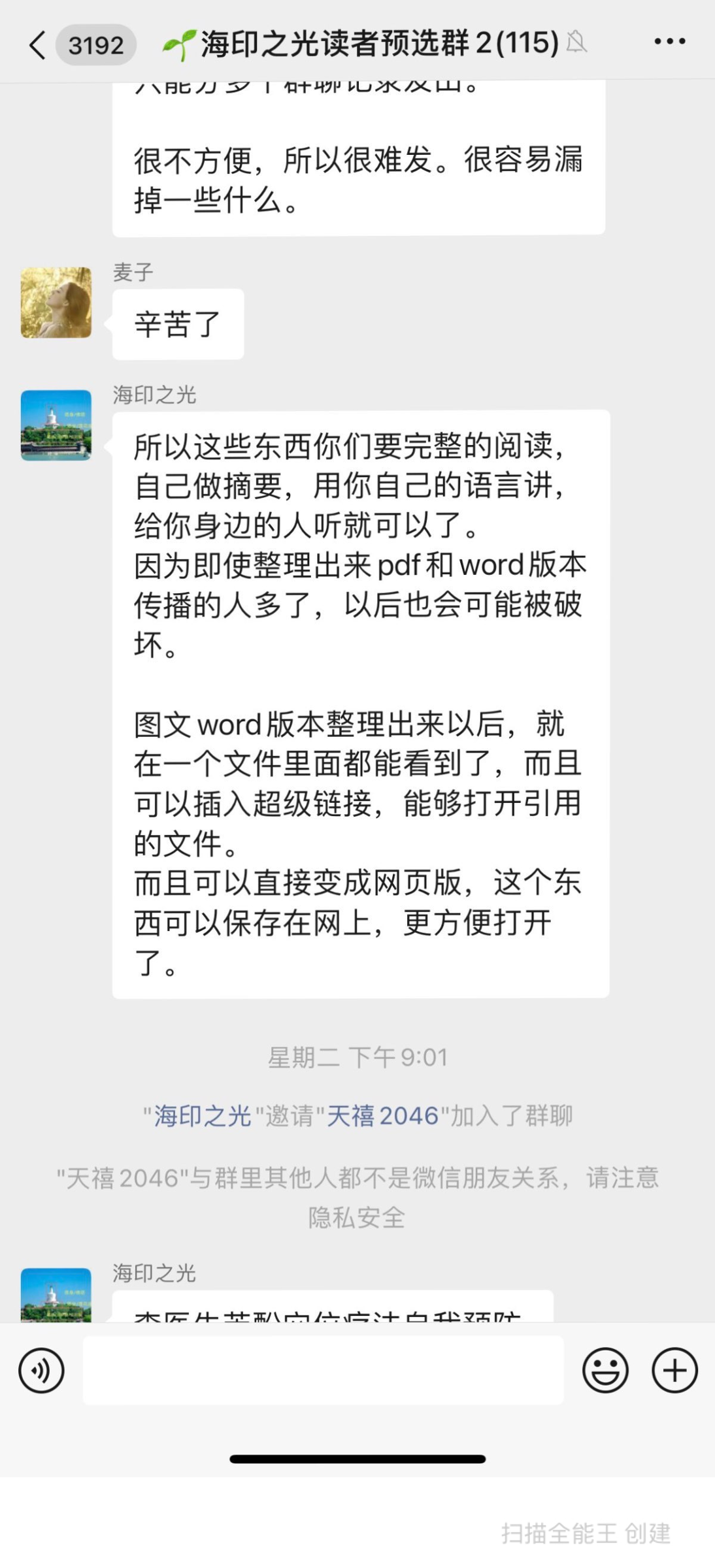Image resolution: width=715 pixels, height=1568 pixels.
Task: Open the emoji sticker panel
Action: 605,1370
